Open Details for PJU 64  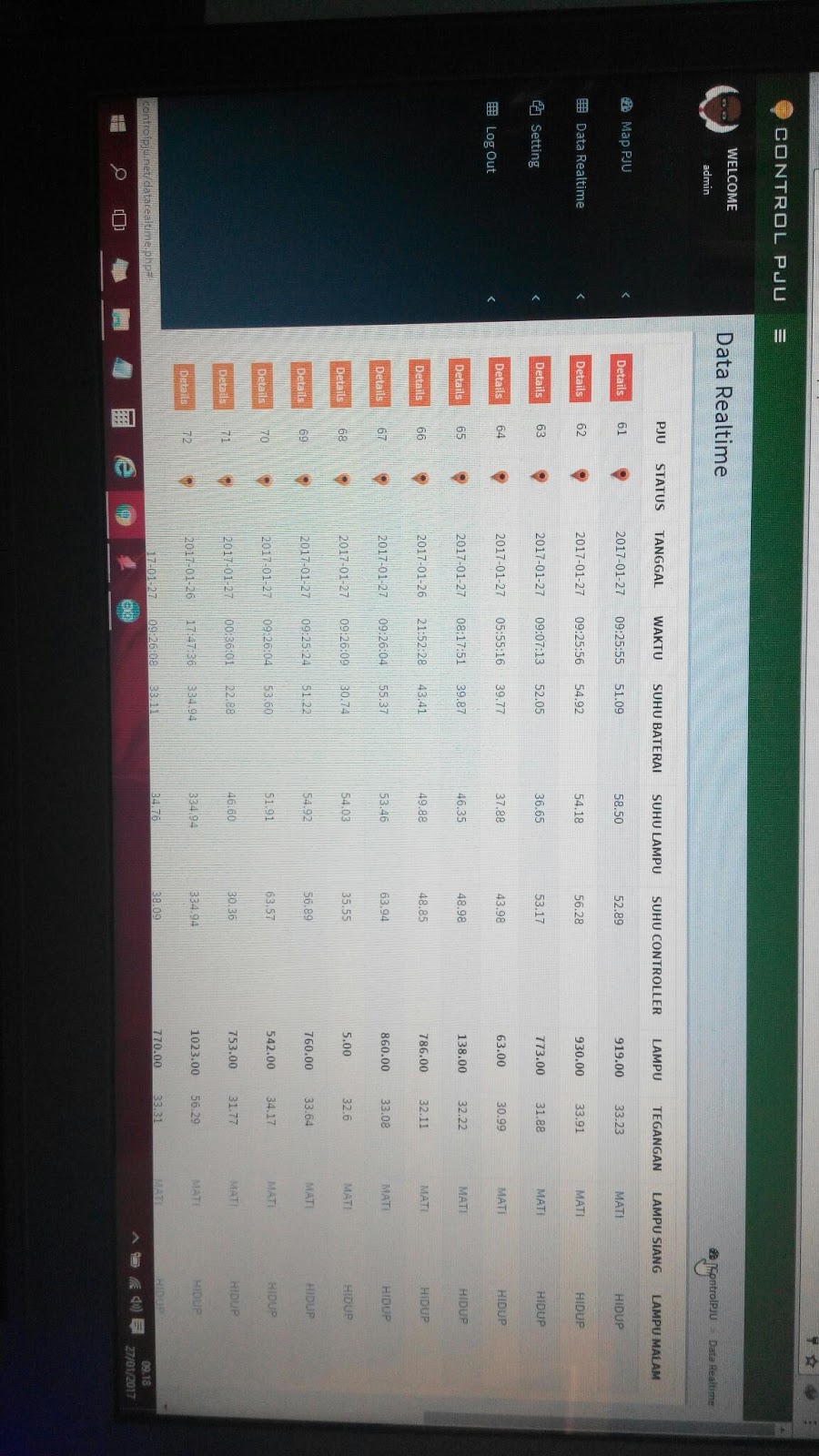click(x=499, y=380)
